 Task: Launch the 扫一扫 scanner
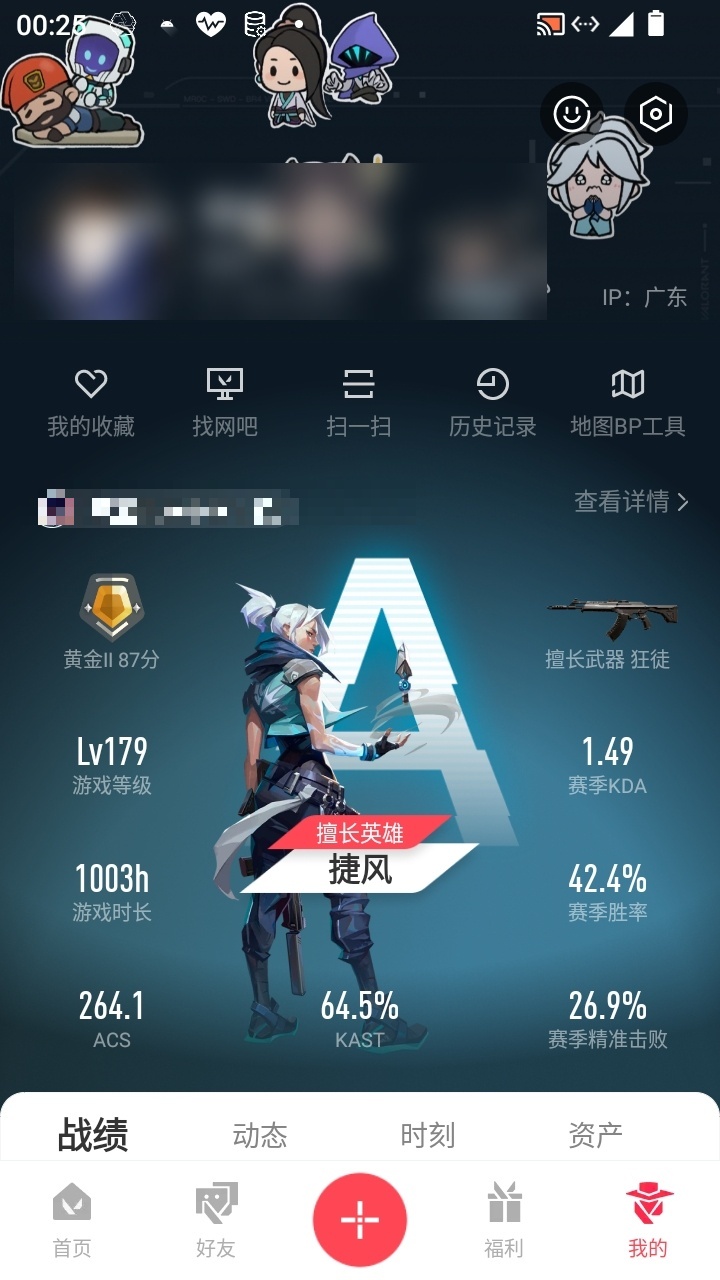(x=359, y=403)
